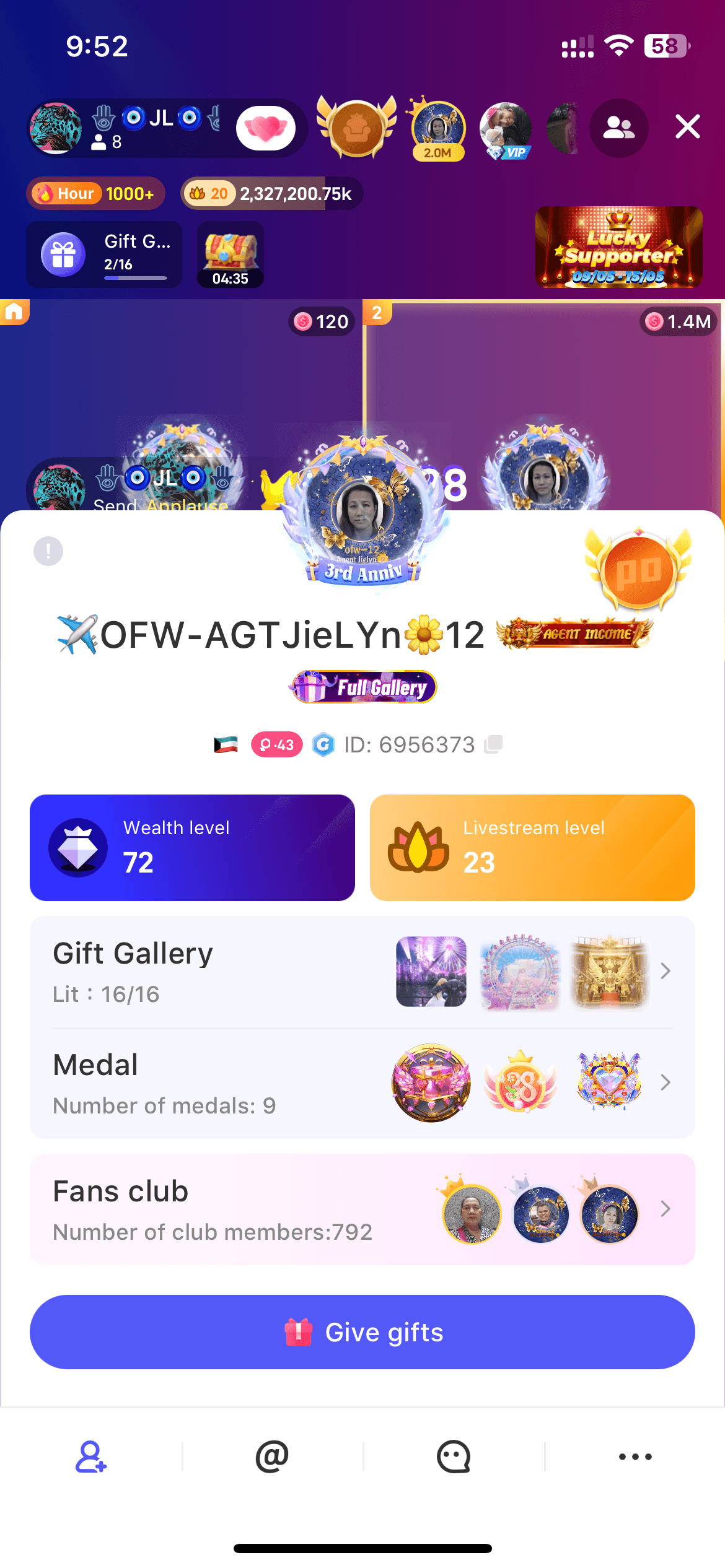Tap the heart follow button
The image size is (725, 1568).
266,128
